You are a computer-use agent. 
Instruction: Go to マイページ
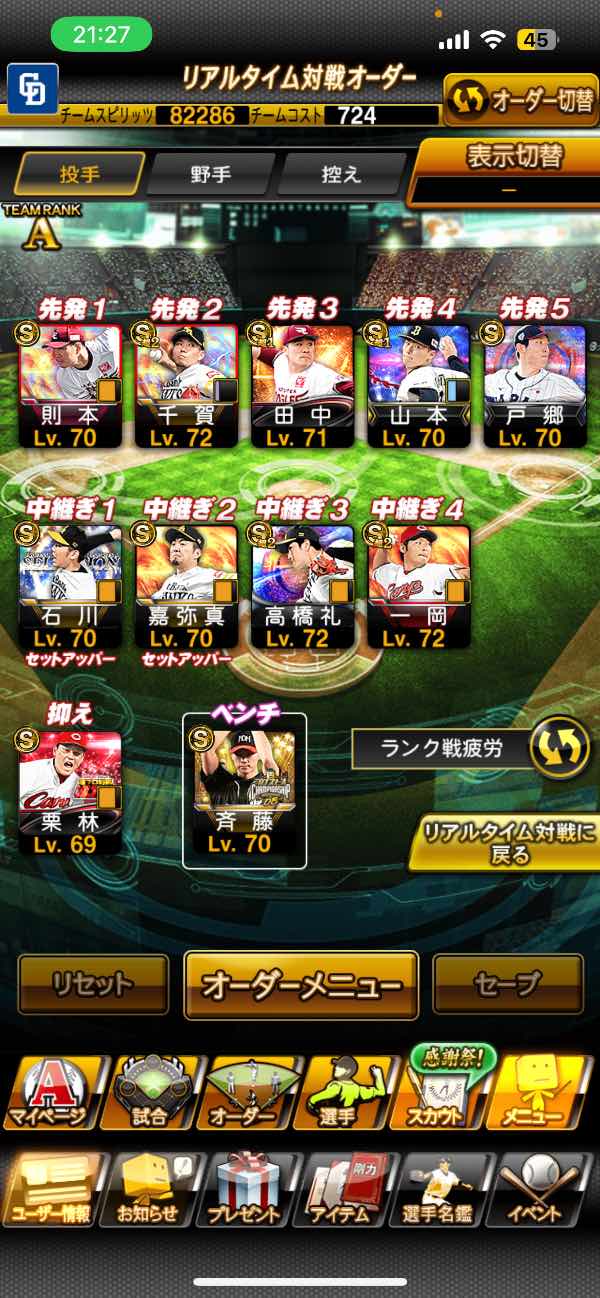pos(52,1093)
